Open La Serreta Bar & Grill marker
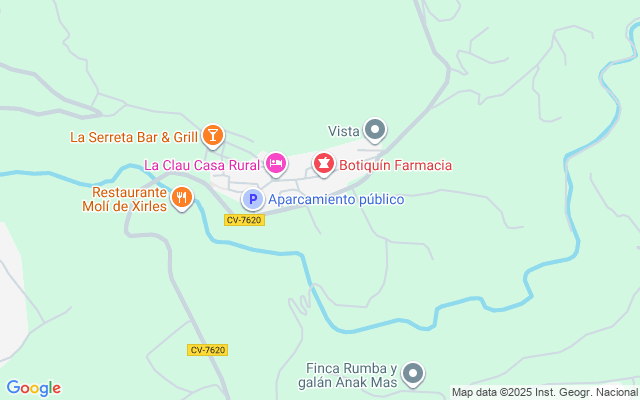640x400 pixels. (x=212, y=135)
